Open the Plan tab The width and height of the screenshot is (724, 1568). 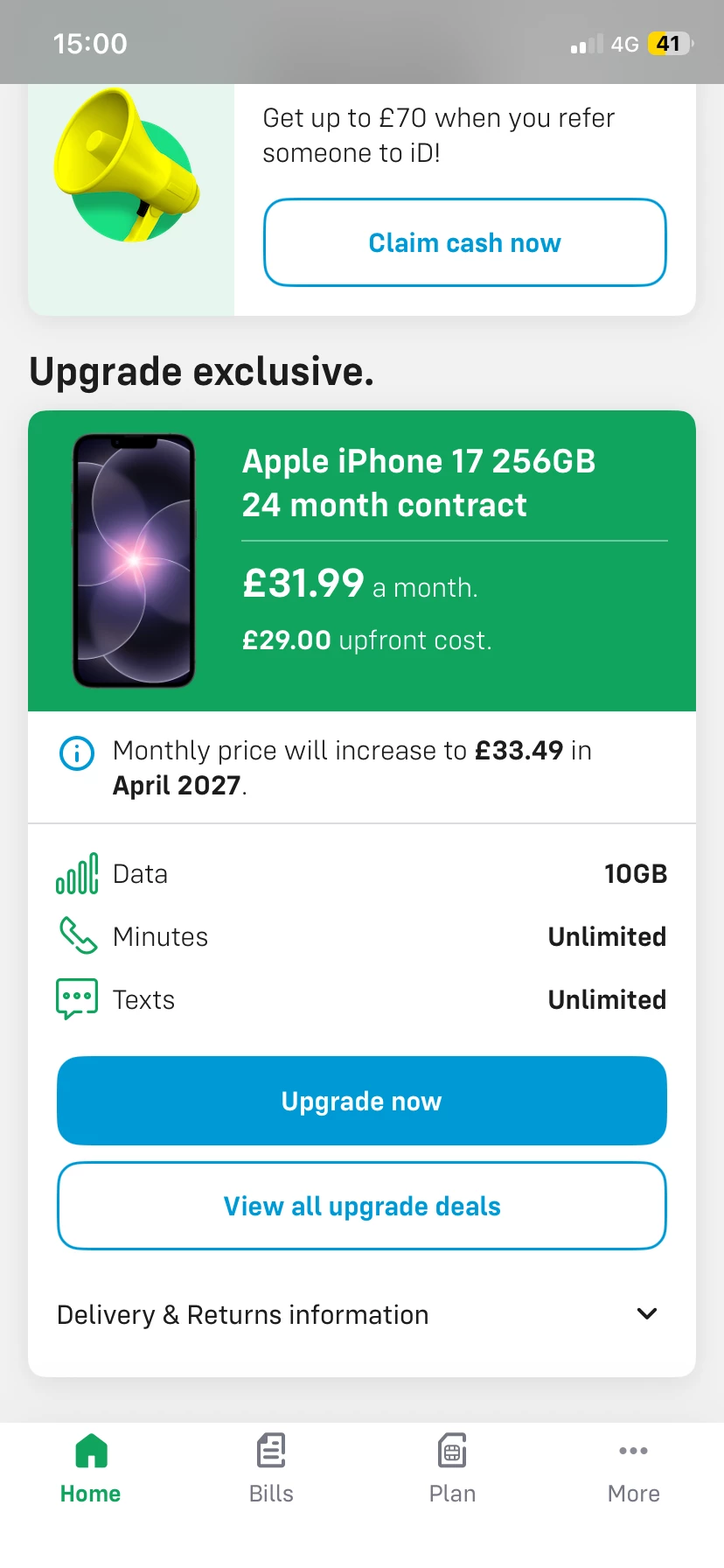coord(452,1469)
